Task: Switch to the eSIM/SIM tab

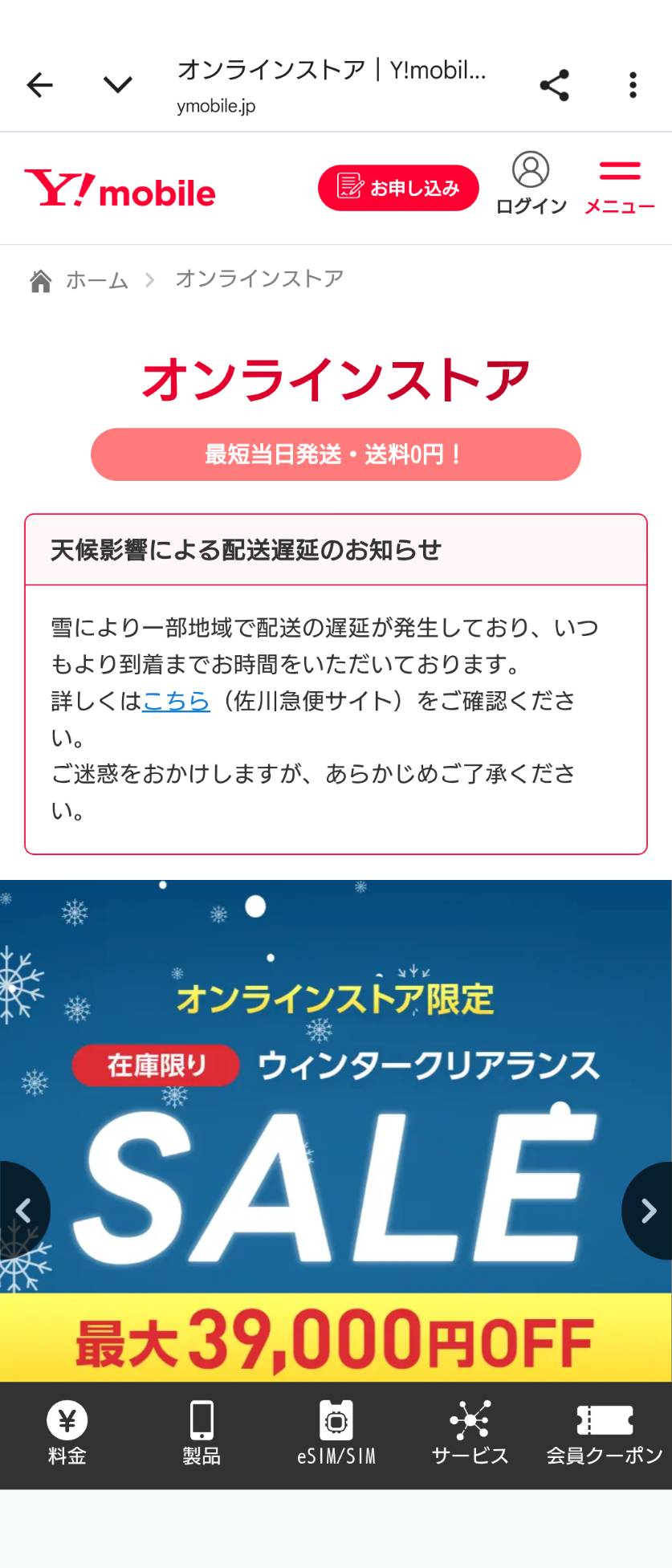Action: tap(336, 1435)
